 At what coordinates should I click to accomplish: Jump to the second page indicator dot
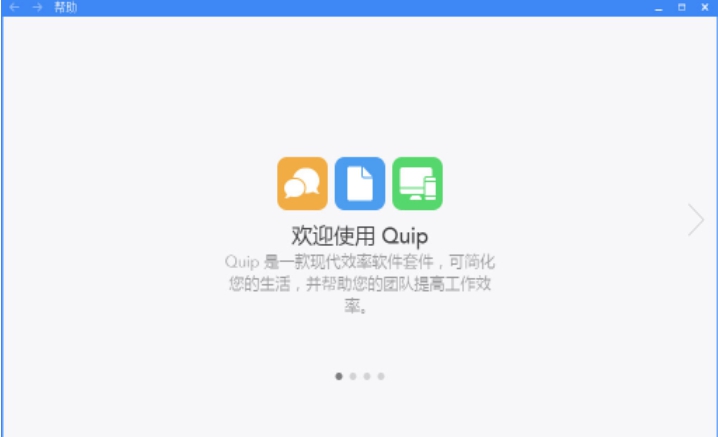pyautogui.click(x=353, y=376)
